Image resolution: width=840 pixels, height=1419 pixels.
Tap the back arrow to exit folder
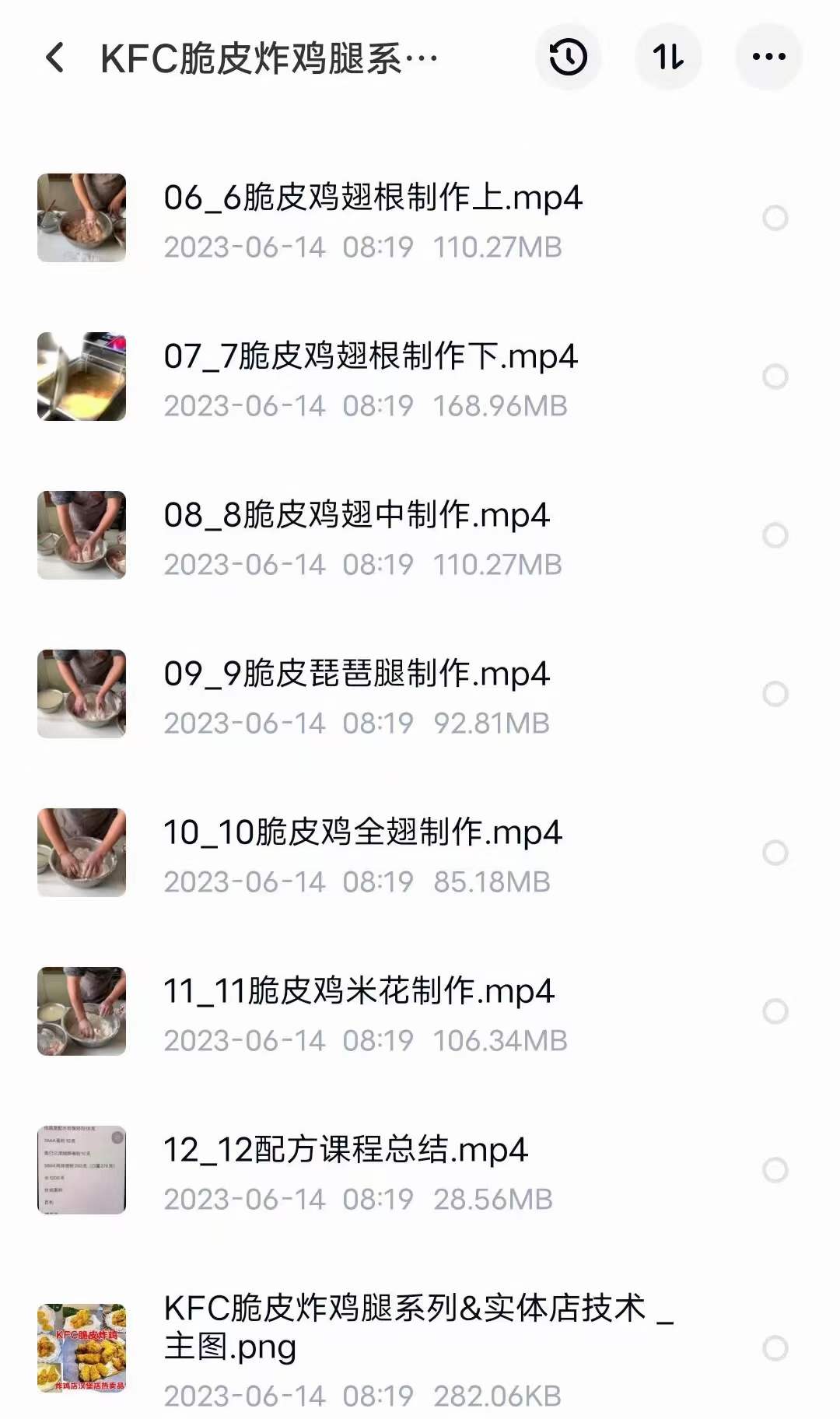click(x=55, y=56)
